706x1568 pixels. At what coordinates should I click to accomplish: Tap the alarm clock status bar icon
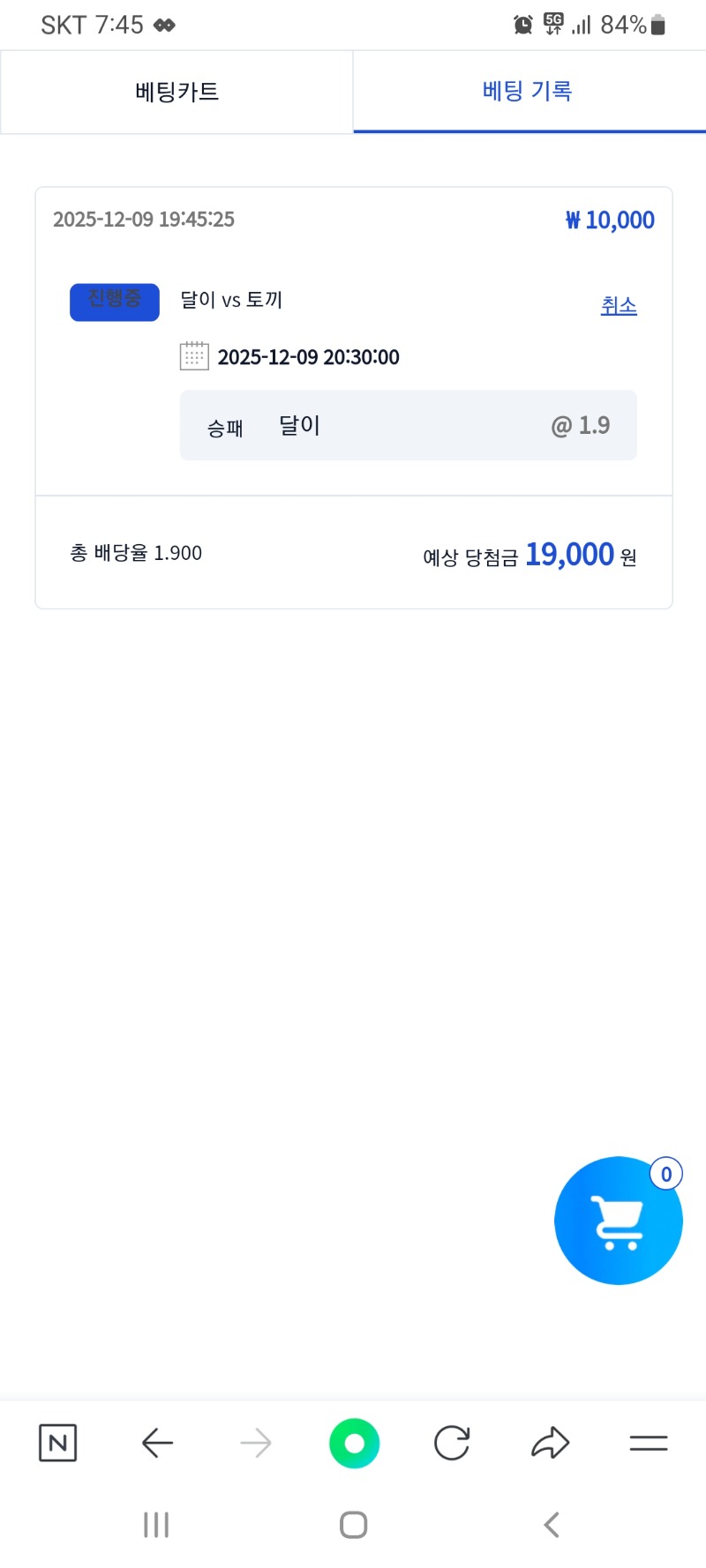(522, 24)
